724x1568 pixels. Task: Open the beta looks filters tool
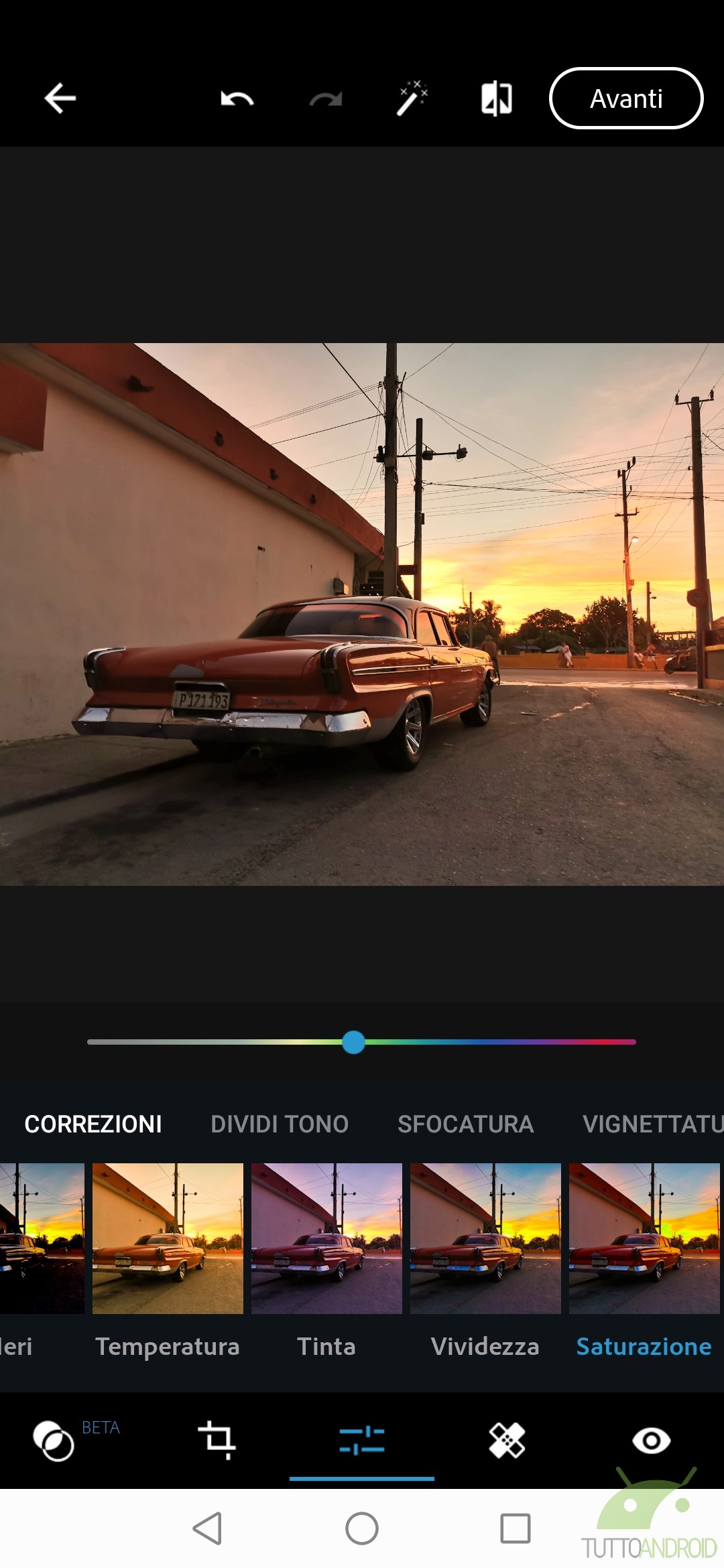[x=54, y=1441]
